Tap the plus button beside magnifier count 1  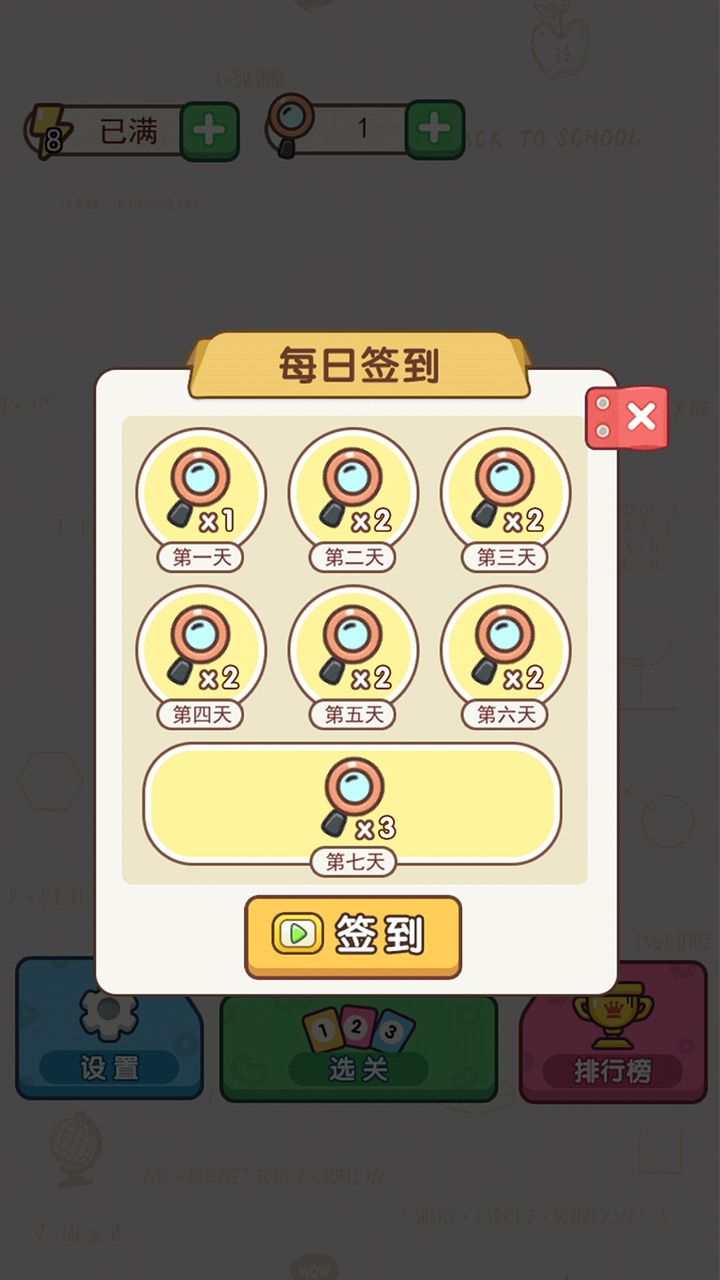tap(434, 130)
